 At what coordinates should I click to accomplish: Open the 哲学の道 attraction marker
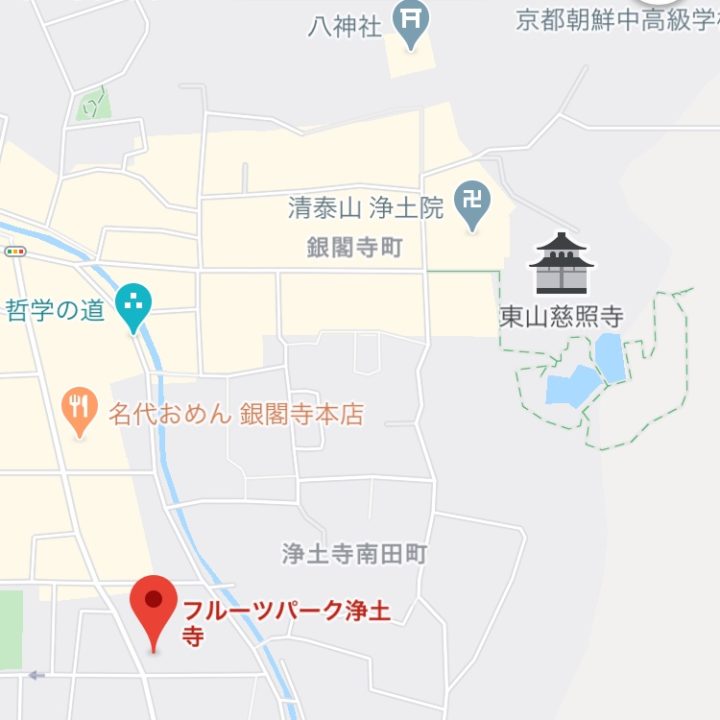tap(133, 304)
